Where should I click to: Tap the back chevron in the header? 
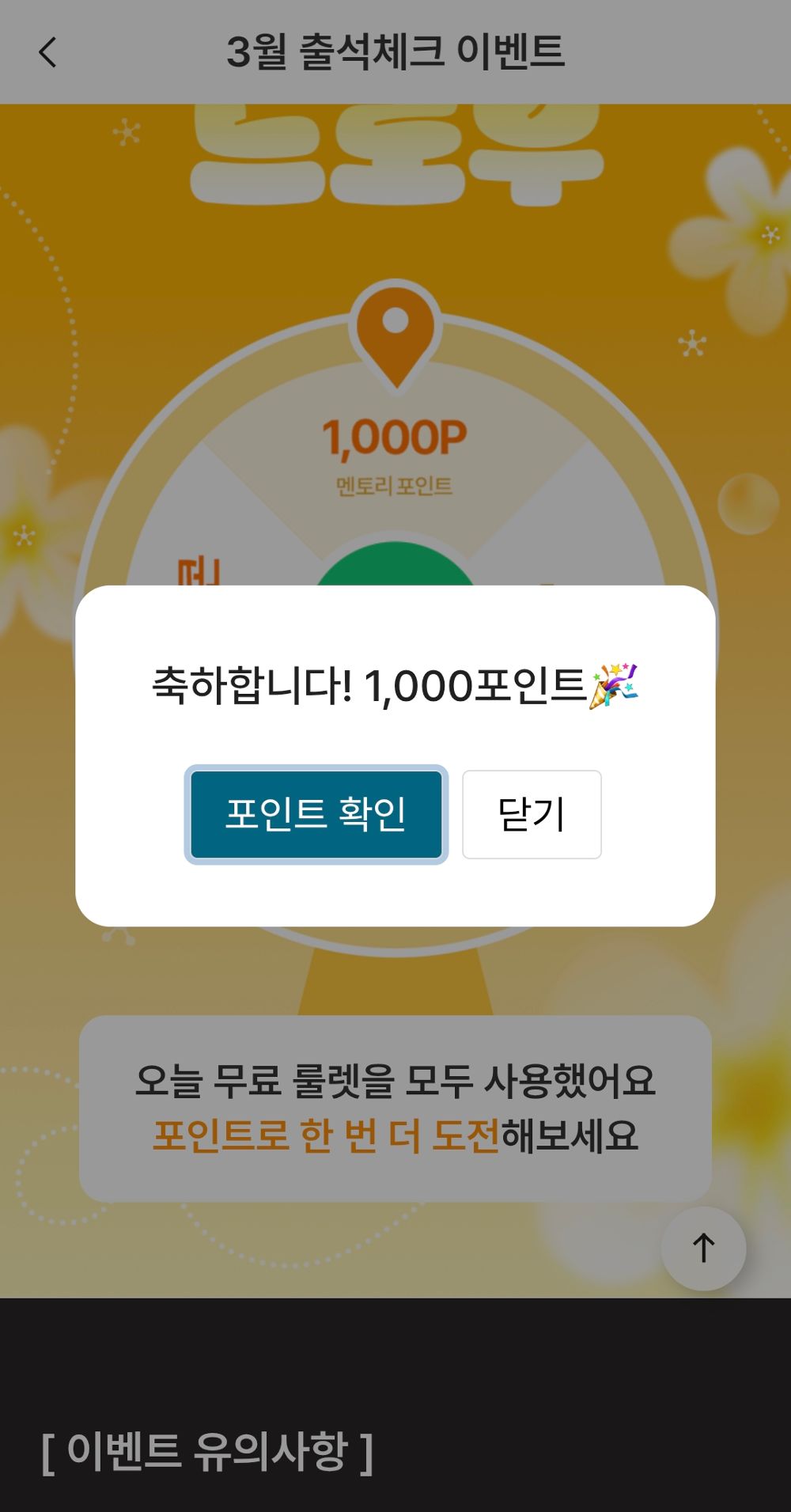coord(47,52)
